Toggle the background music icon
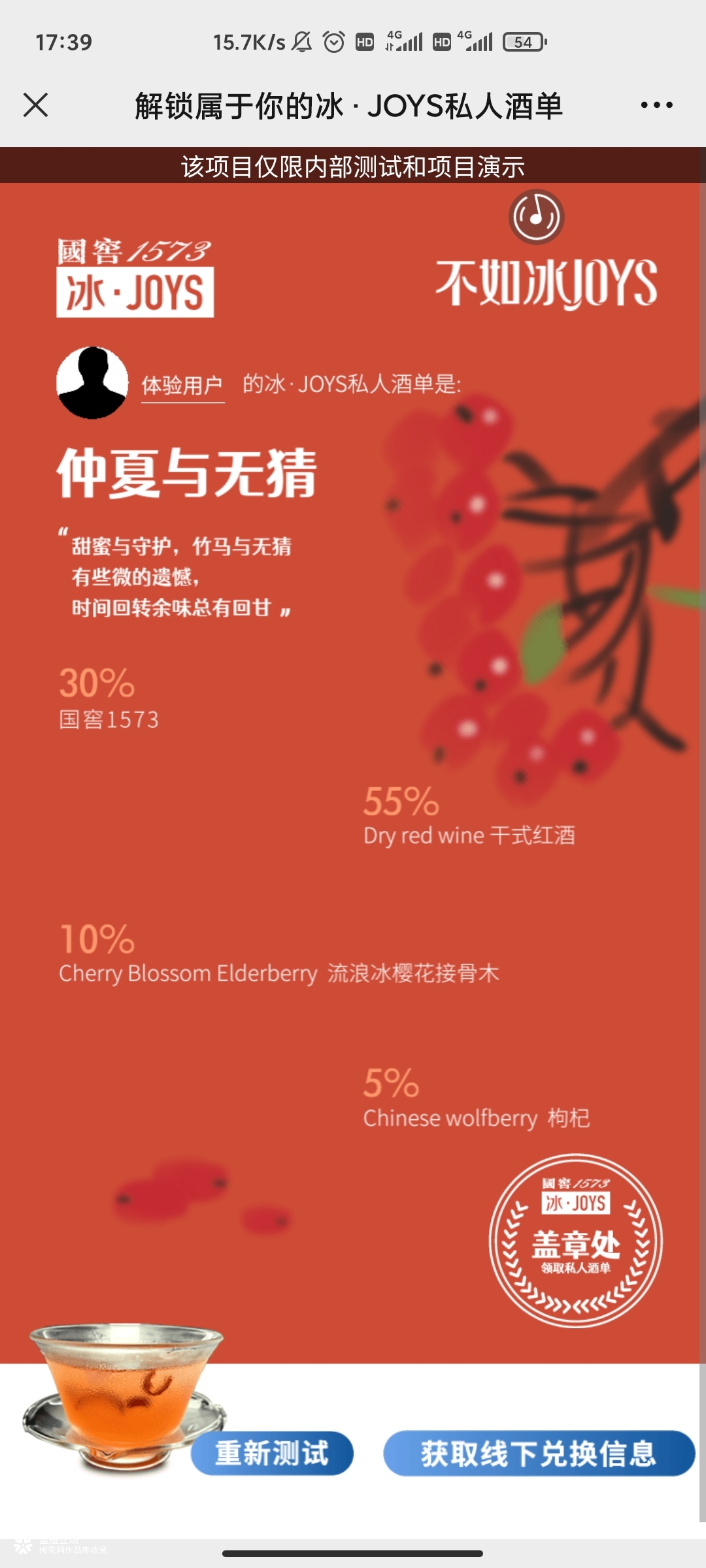Image resolution: width=706 pixels, height=1568 pixels. (x=536, y=217)
